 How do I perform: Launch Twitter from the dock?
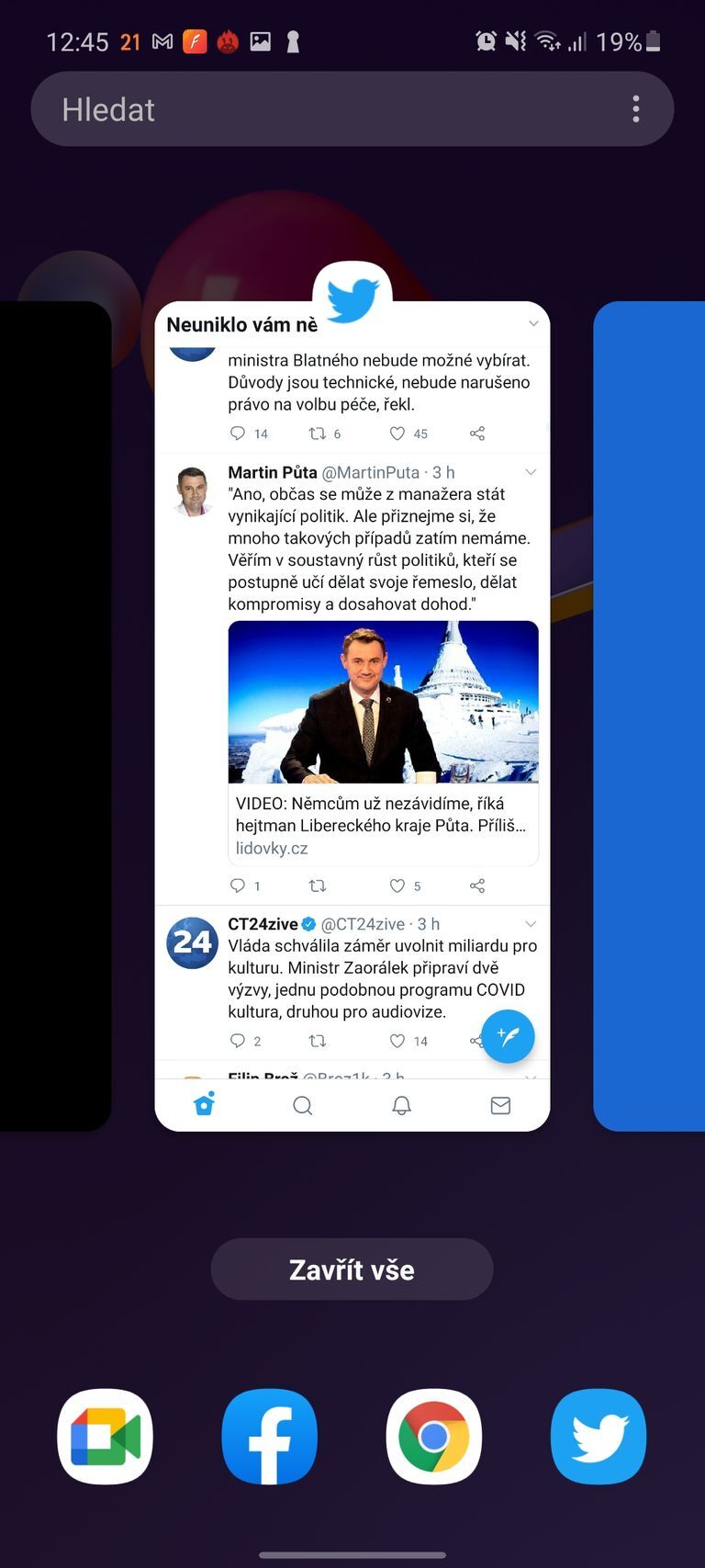point(599,1437)
